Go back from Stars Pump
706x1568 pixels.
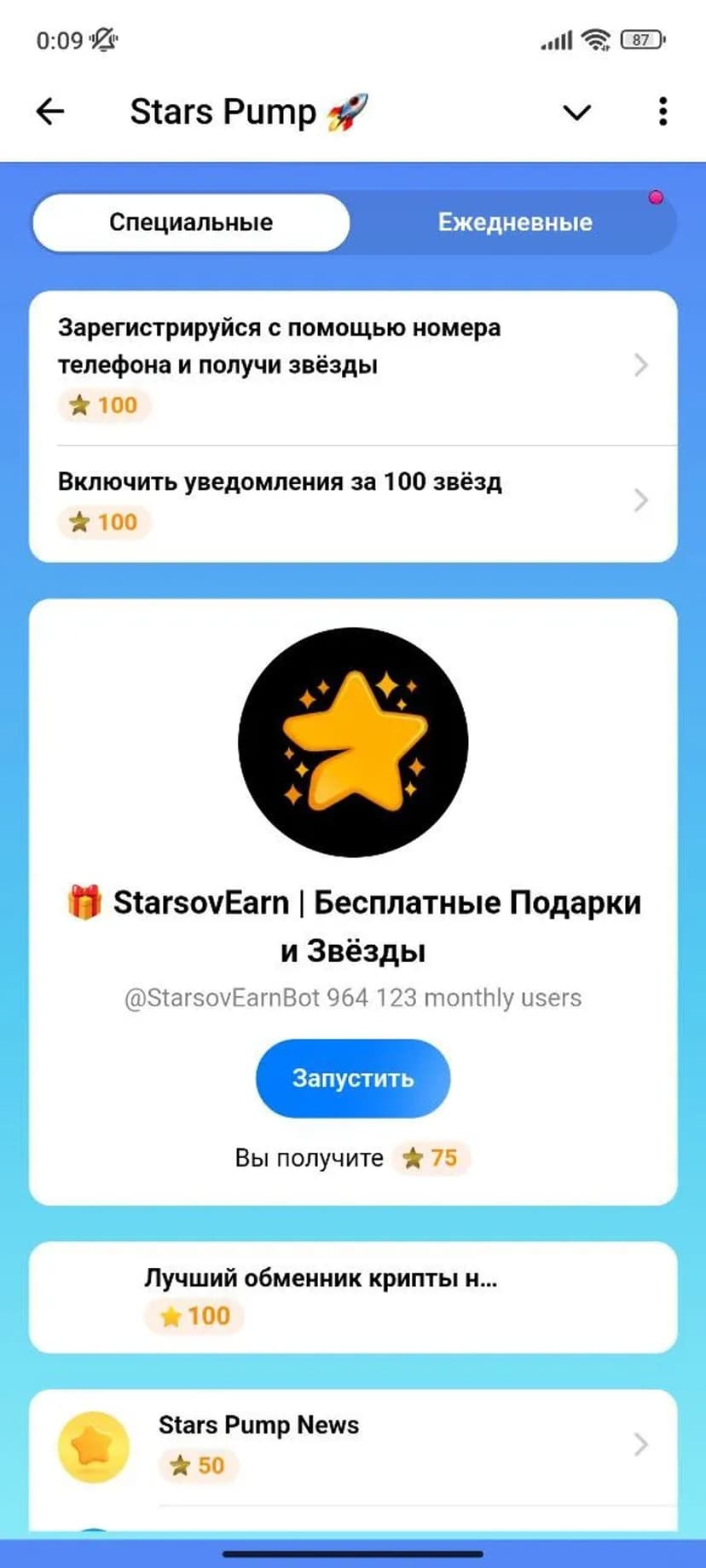coord(50,112)
